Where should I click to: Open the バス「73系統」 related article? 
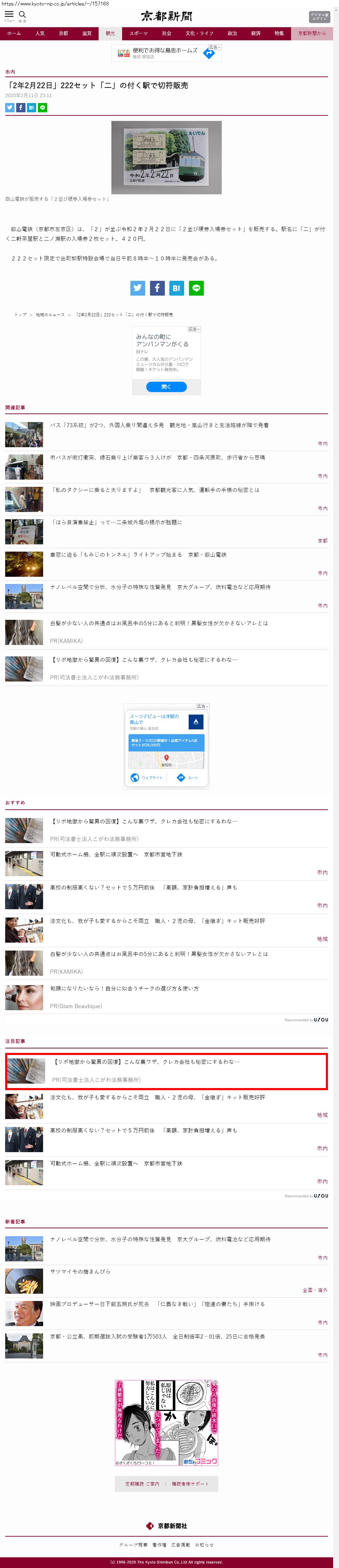pyautogui.click(x=159, y=426)
